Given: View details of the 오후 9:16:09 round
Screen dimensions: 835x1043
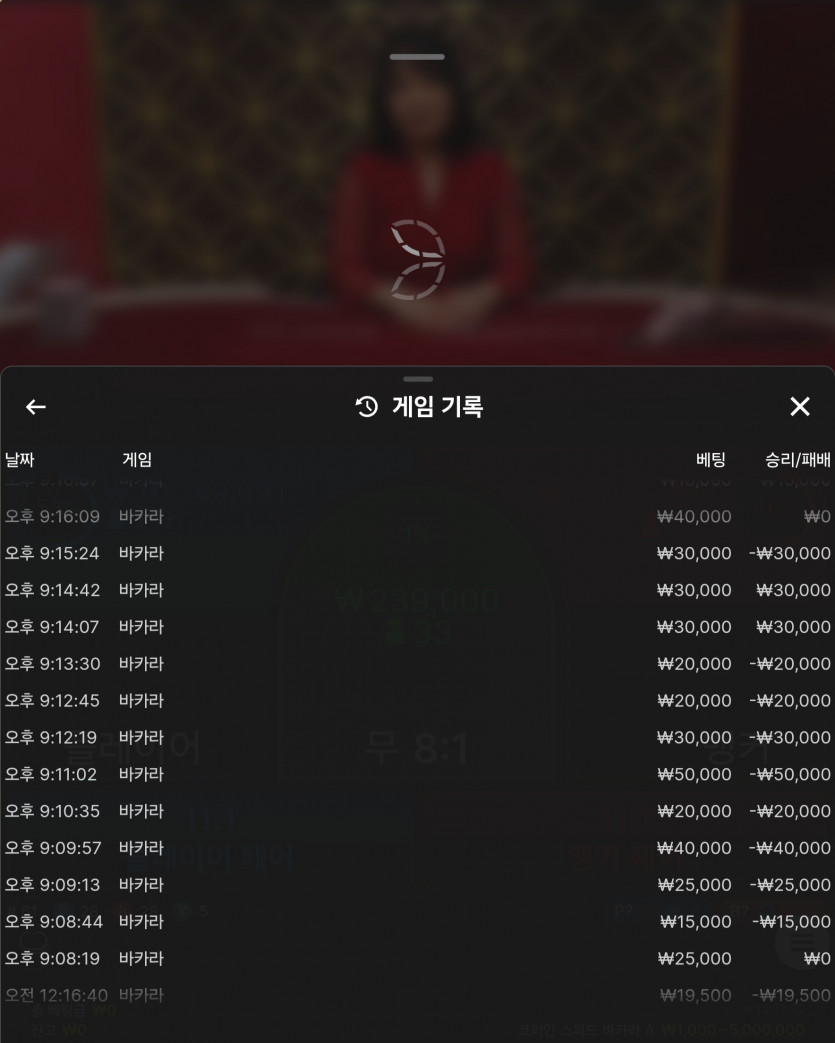Looking at the screenshot, I should coord(417,517).
